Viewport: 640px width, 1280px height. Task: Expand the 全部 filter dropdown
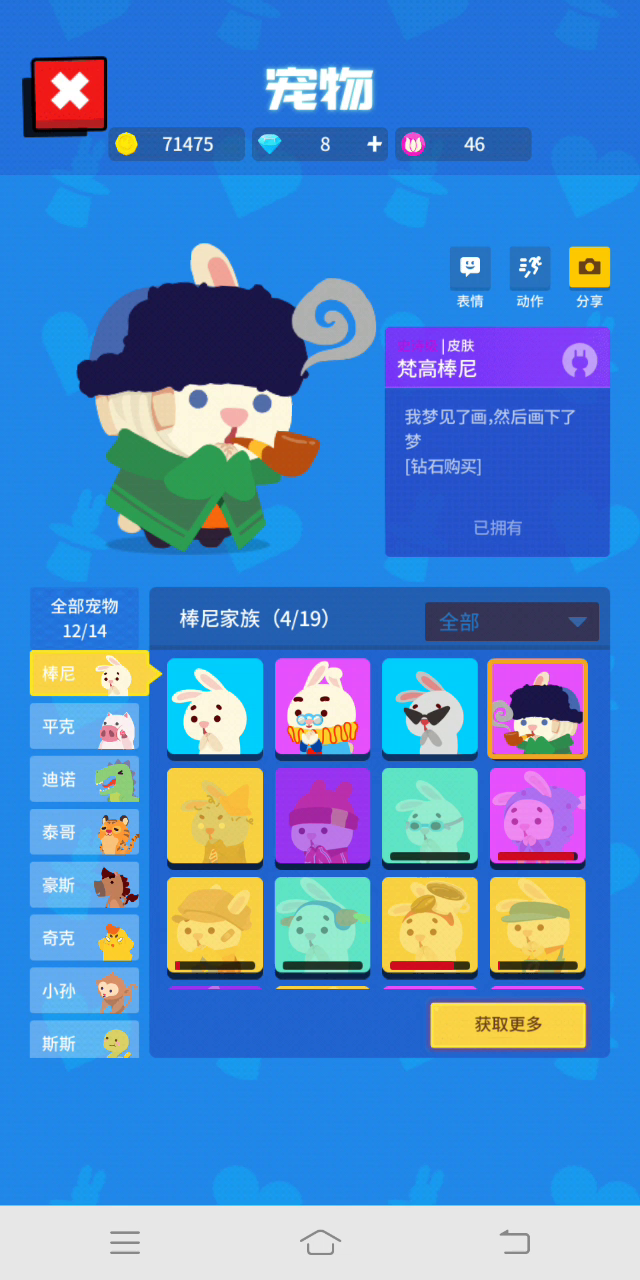click(x=512, y=622)
